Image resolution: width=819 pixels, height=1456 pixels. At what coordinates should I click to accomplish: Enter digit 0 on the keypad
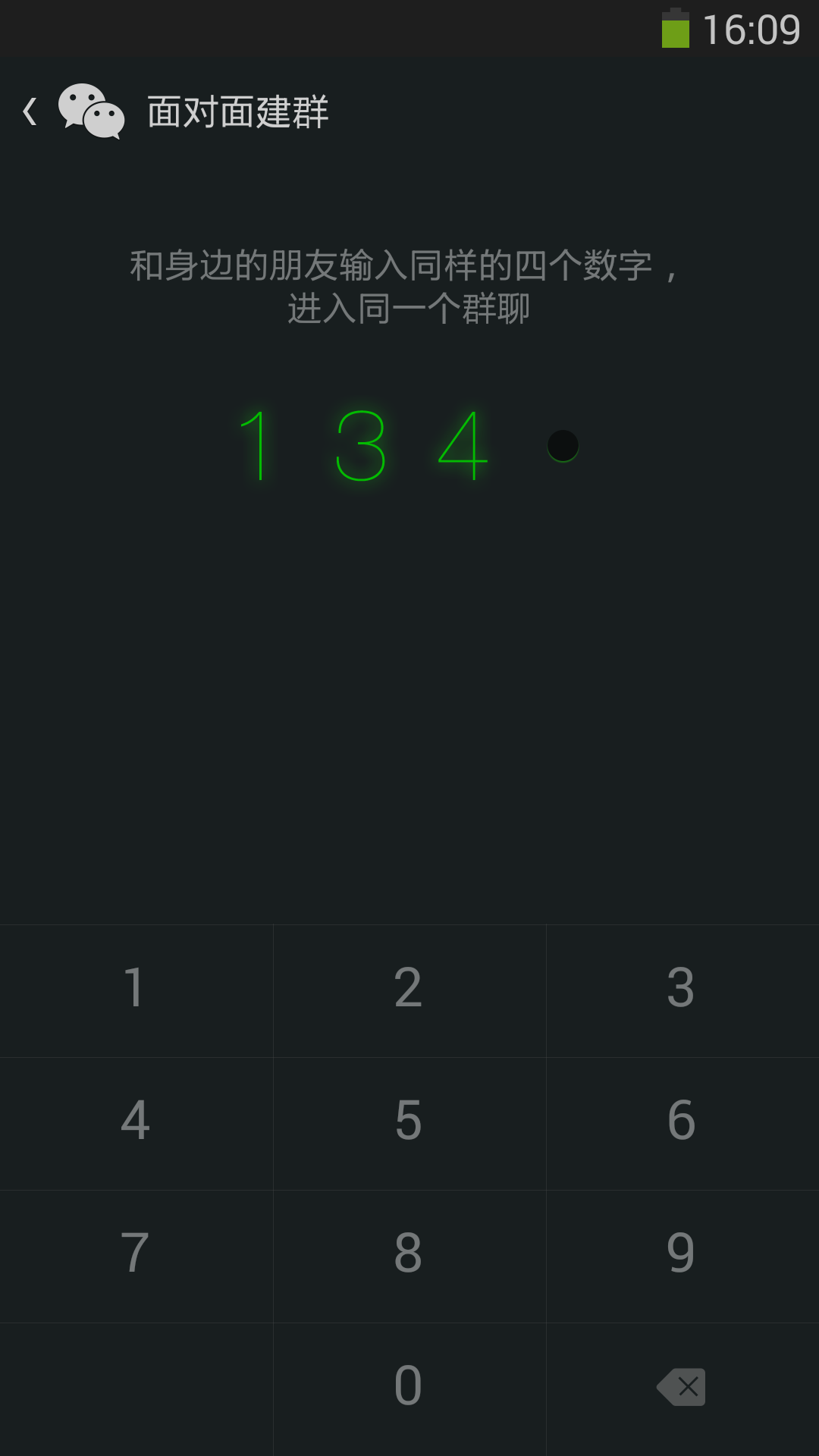tap(409, 1389)
